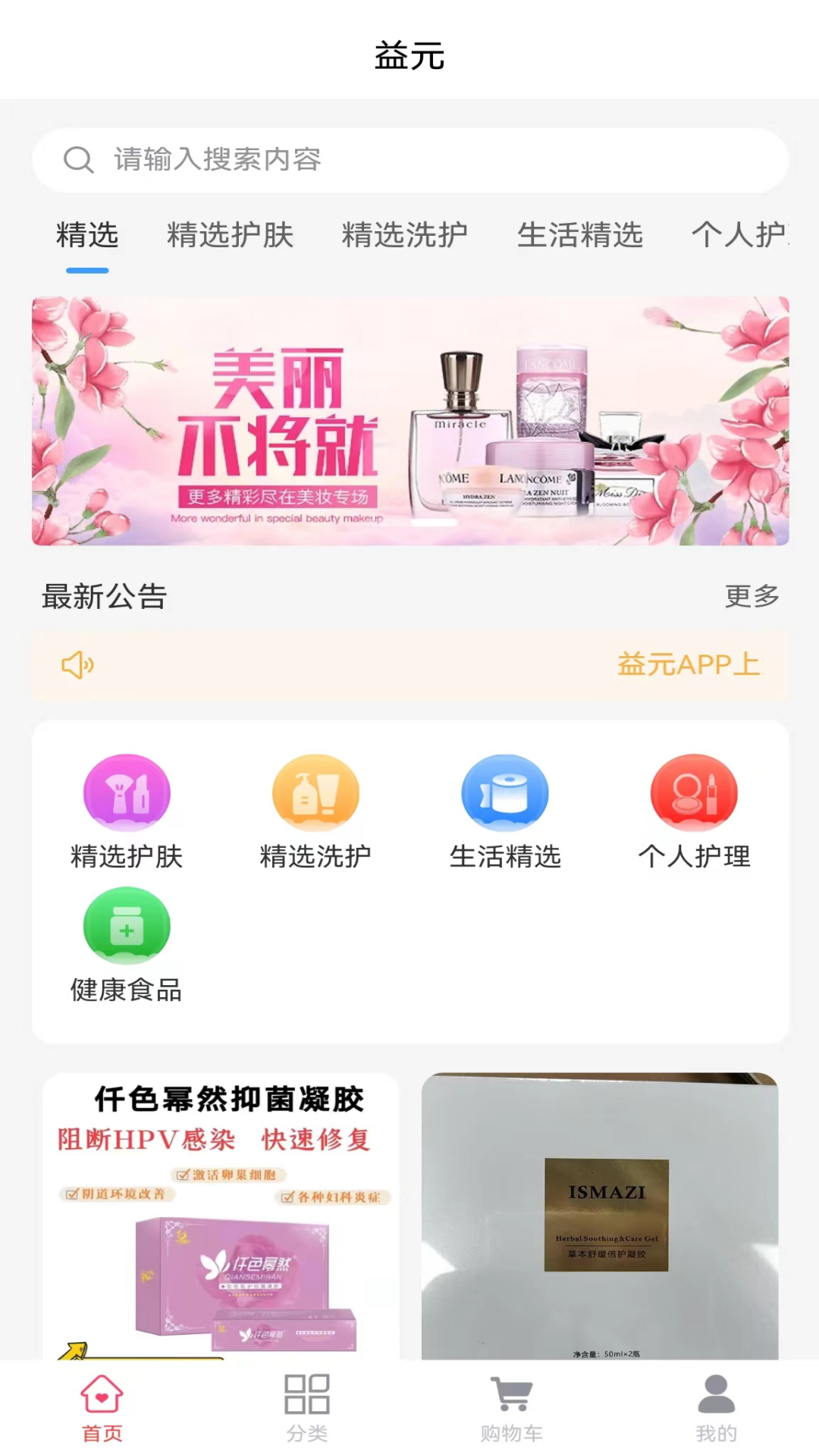
Task: Open 更多 next to 最新公告
Action: pyautogui.click(x=752, y=597)
